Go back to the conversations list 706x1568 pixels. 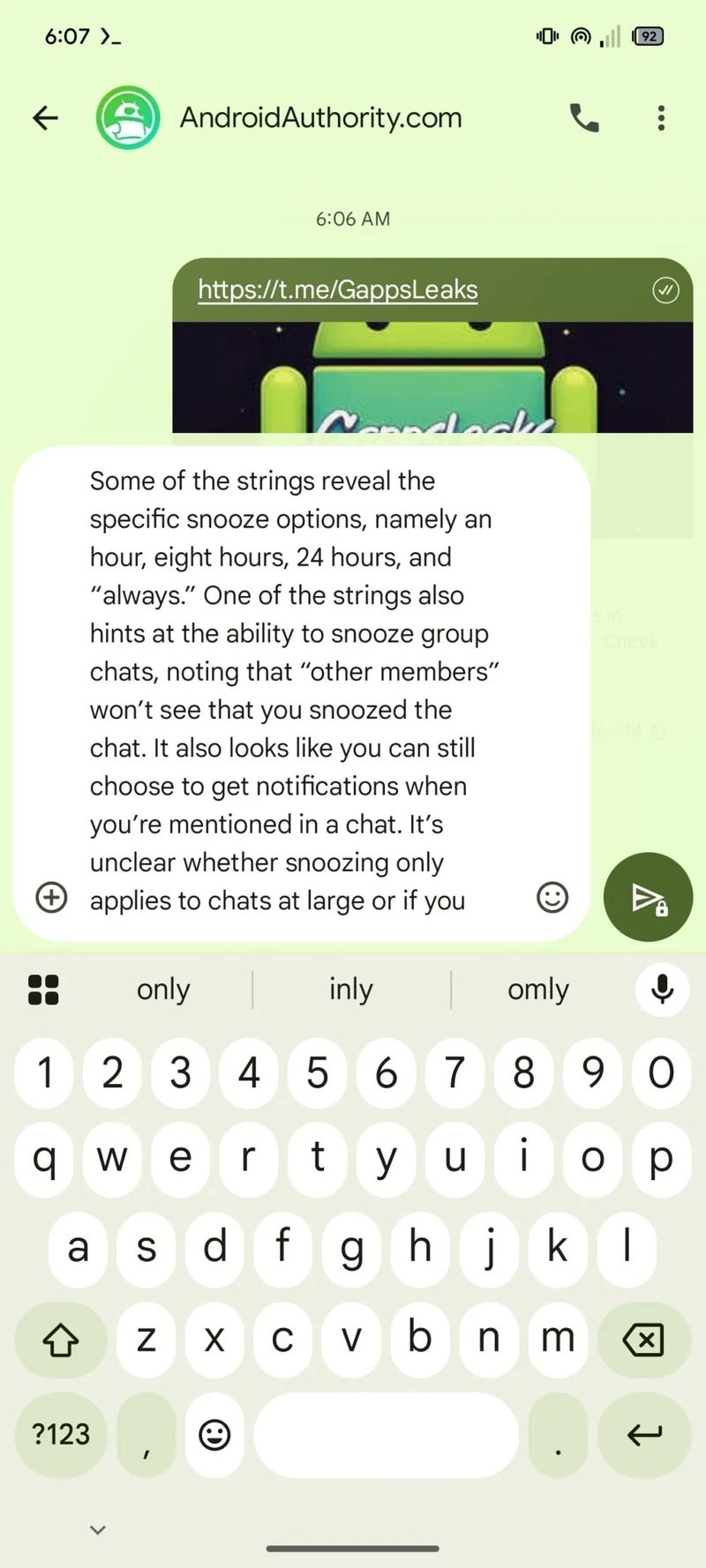pos(45,117)
